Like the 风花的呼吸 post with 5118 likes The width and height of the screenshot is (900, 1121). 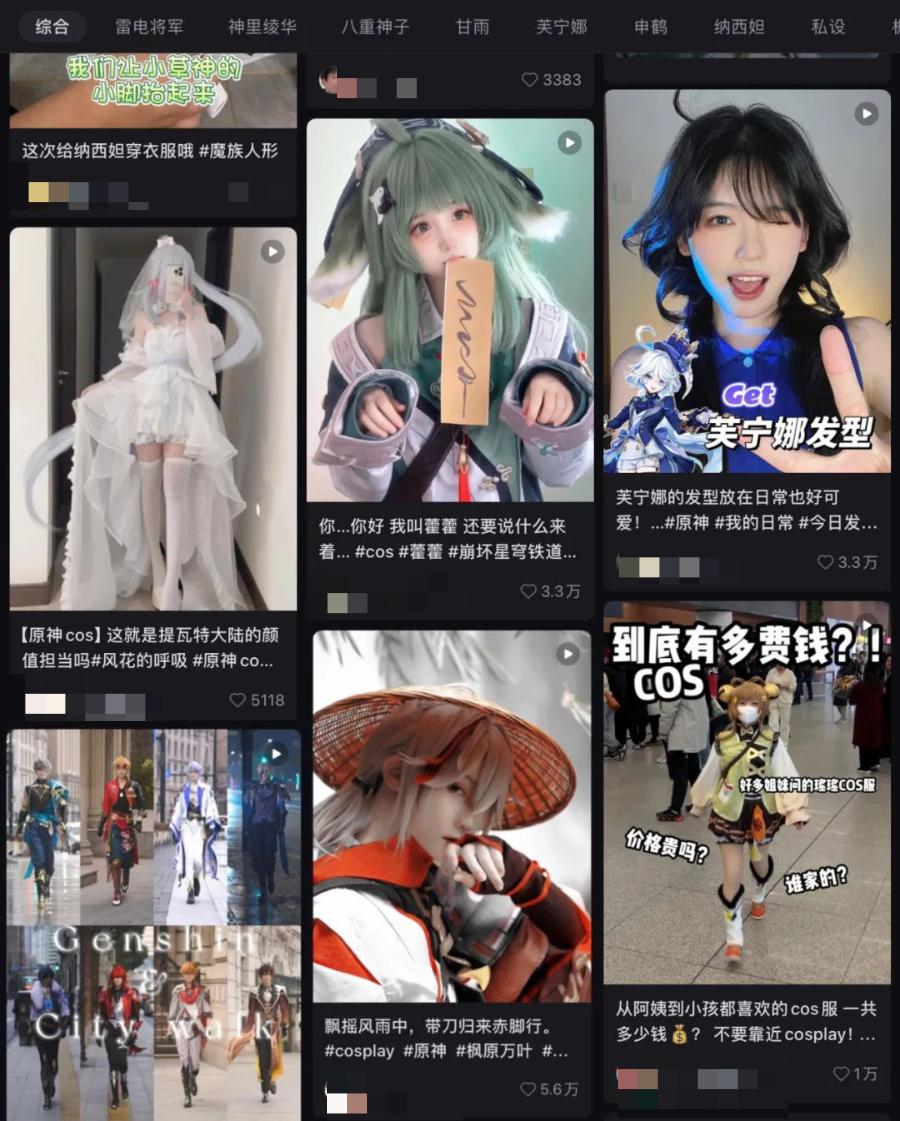(x=238, y=700)
